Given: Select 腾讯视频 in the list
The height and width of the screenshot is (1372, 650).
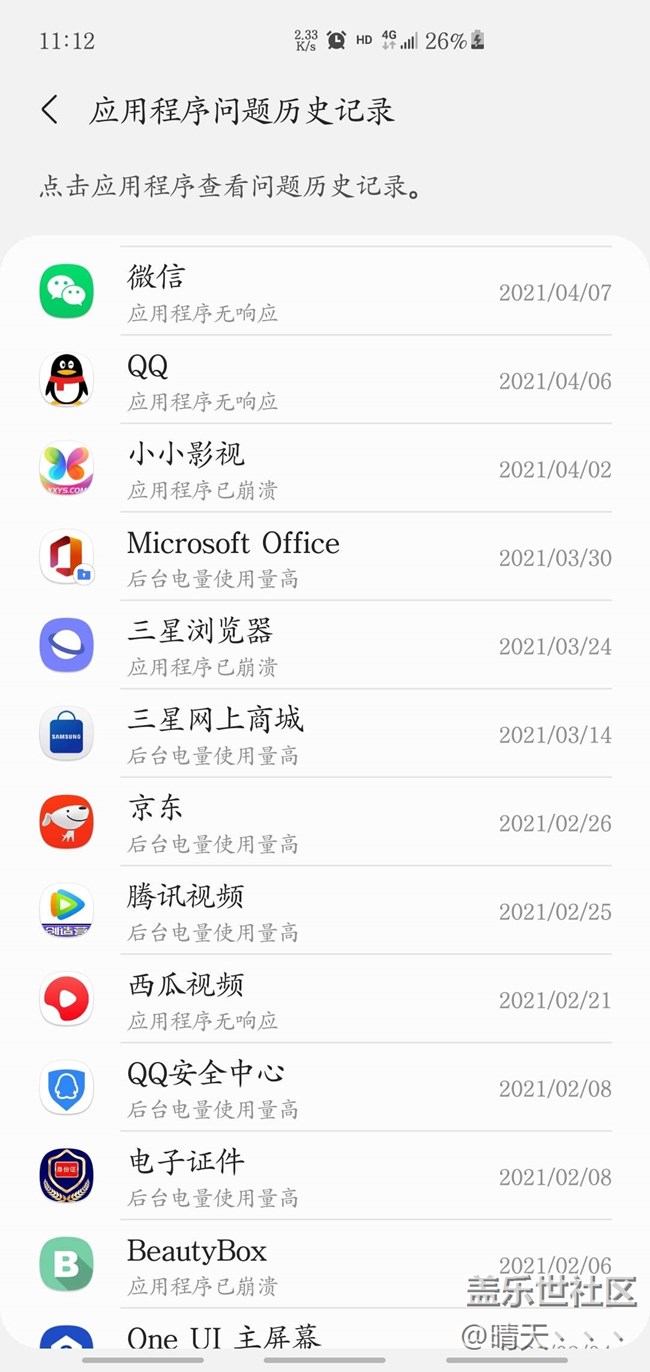Looking at the screenshot, I should (x=325, y=912).
